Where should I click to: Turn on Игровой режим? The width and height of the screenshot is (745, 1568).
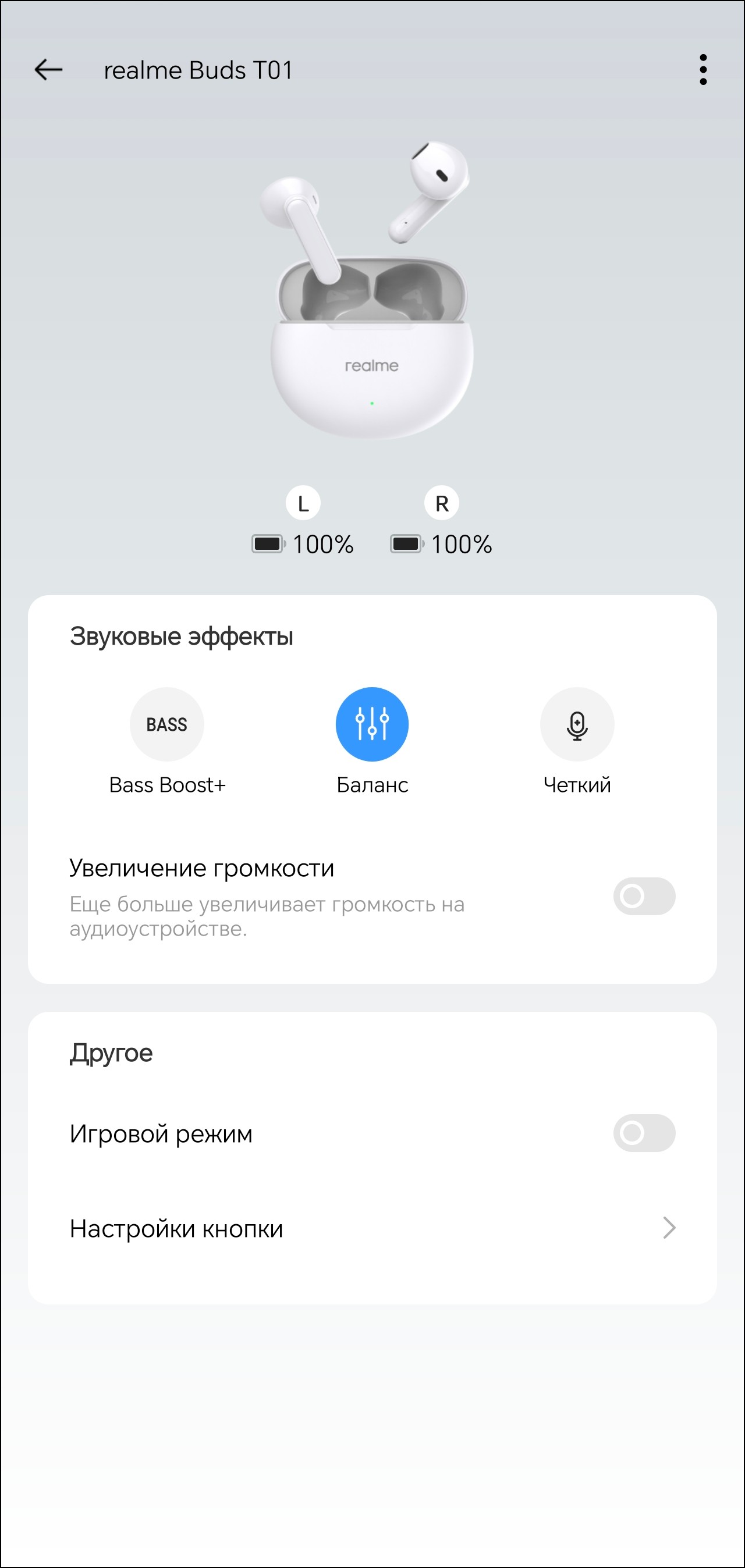(x=643, y=1133)
